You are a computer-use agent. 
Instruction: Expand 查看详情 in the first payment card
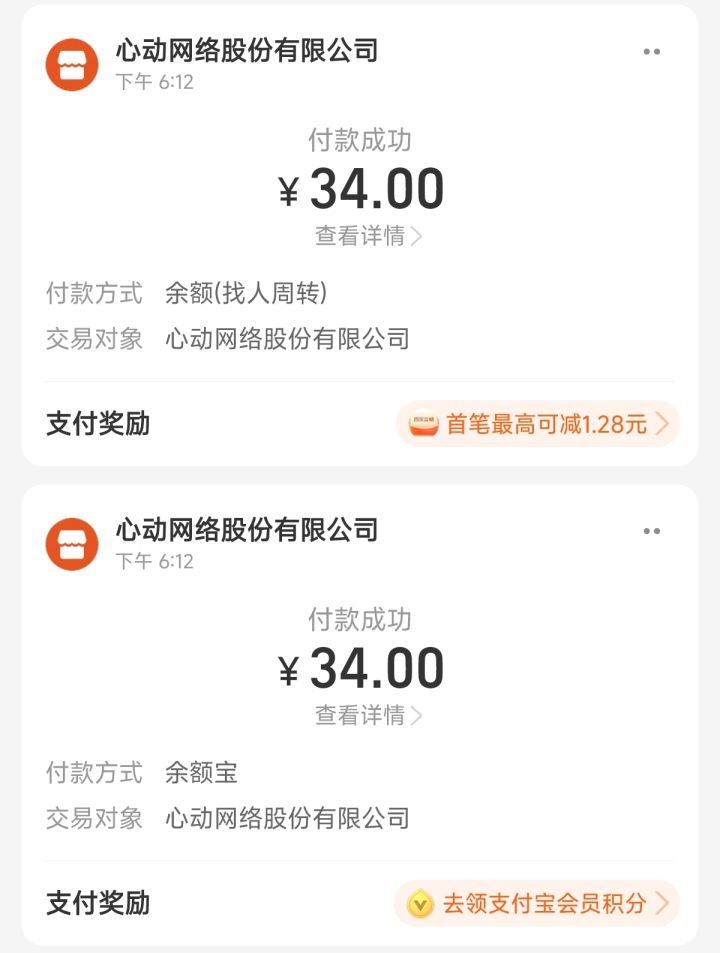pyautogui.click(x=360, y=236)
